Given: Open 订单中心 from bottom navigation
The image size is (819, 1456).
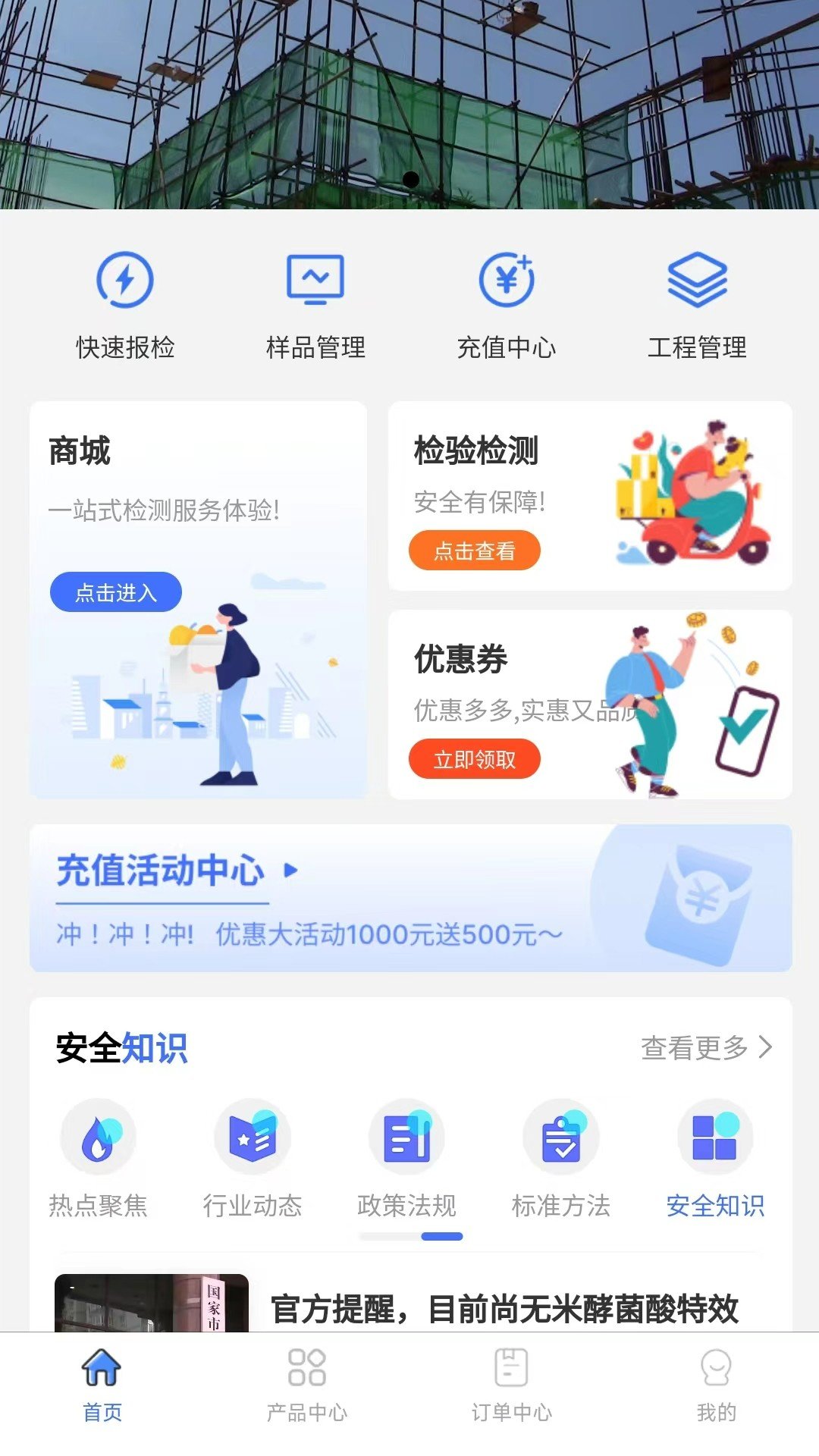Looking at the screenshot, I should click(512, 1388).
